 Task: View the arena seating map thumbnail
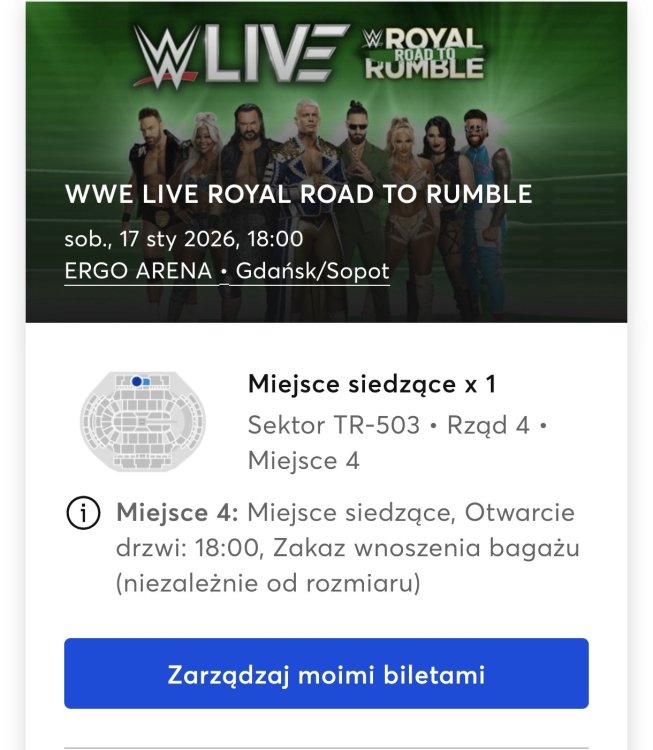(143, 421)
